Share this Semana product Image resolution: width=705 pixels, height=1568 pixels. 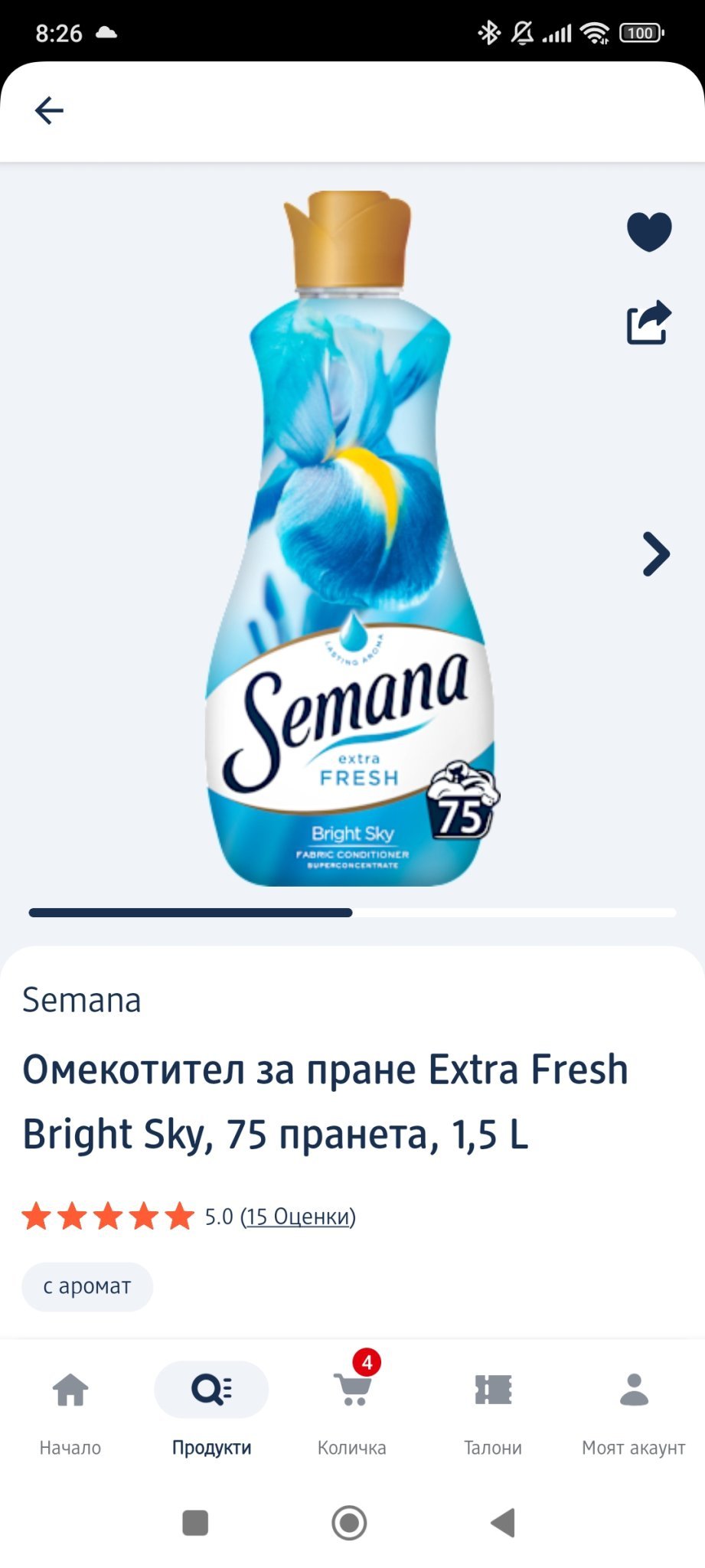[649, 322]
